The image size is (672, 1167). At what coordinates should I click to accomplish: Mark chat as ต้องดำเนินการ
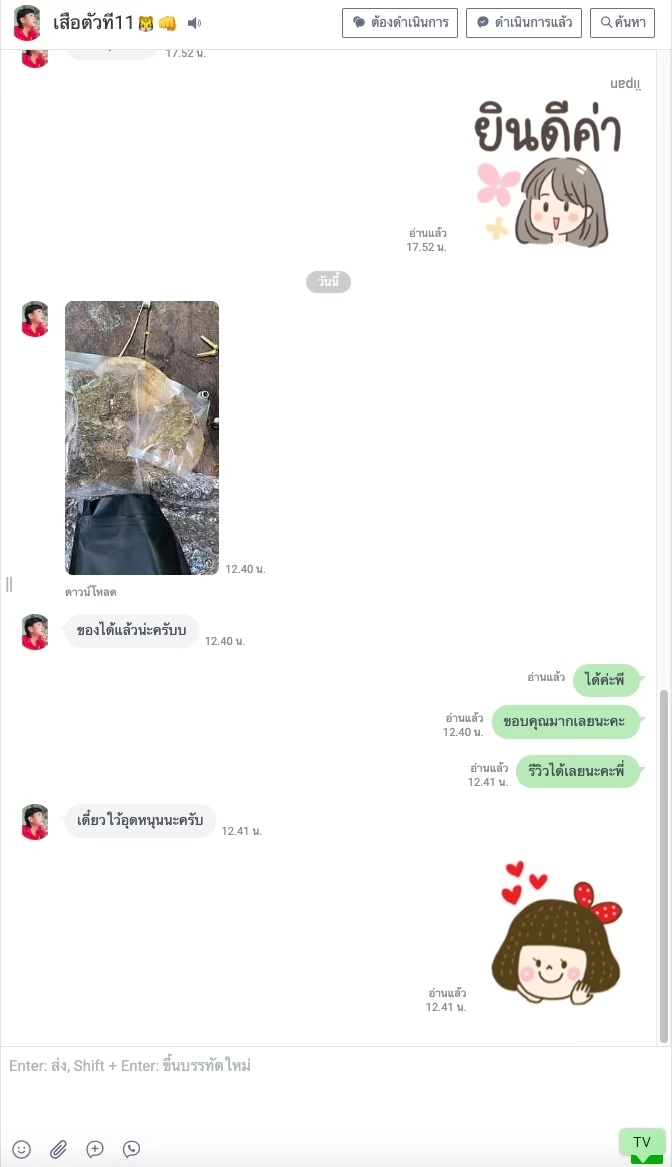[x=400, y=22]
